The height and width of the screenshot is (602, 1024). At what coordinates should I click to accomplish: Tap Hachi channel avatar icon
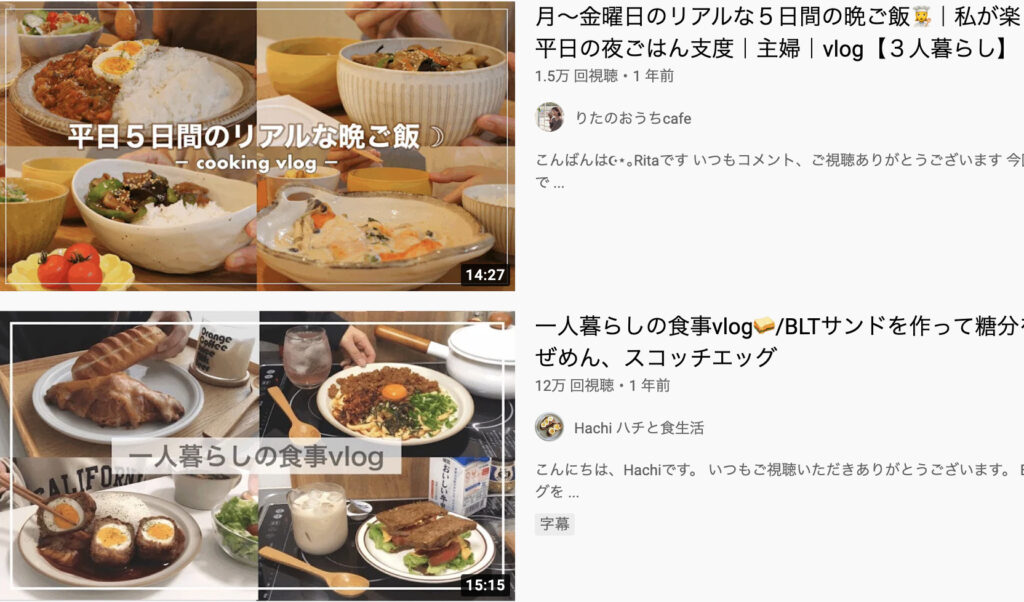(549, 428)
